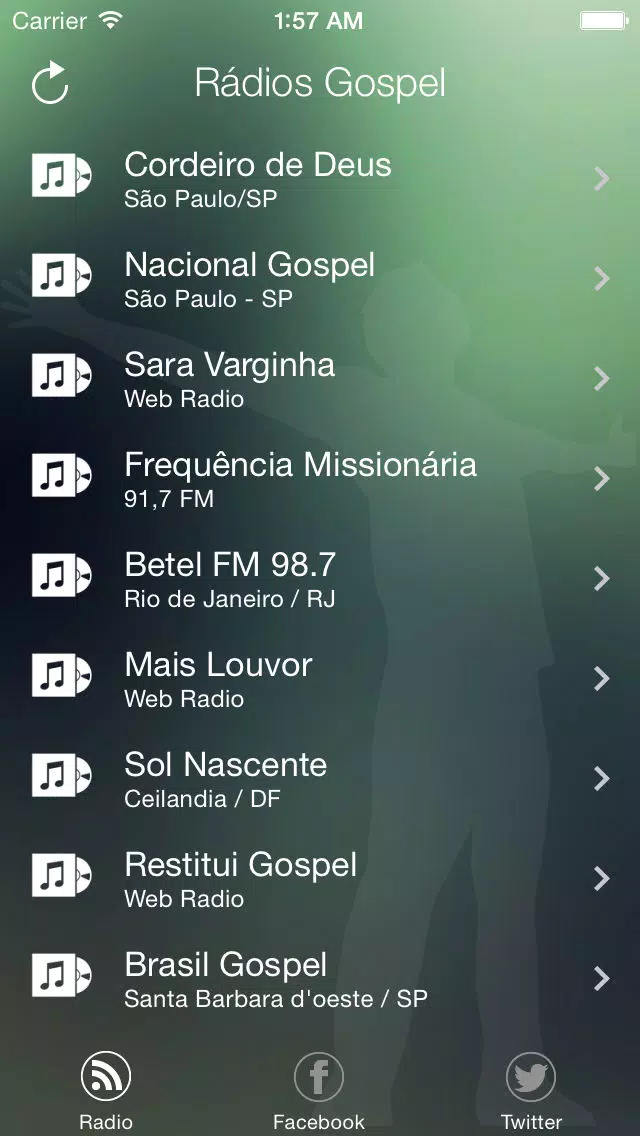Select Restitui Gospel web radio
This screenshot has height=1136, width=640.
320,878
